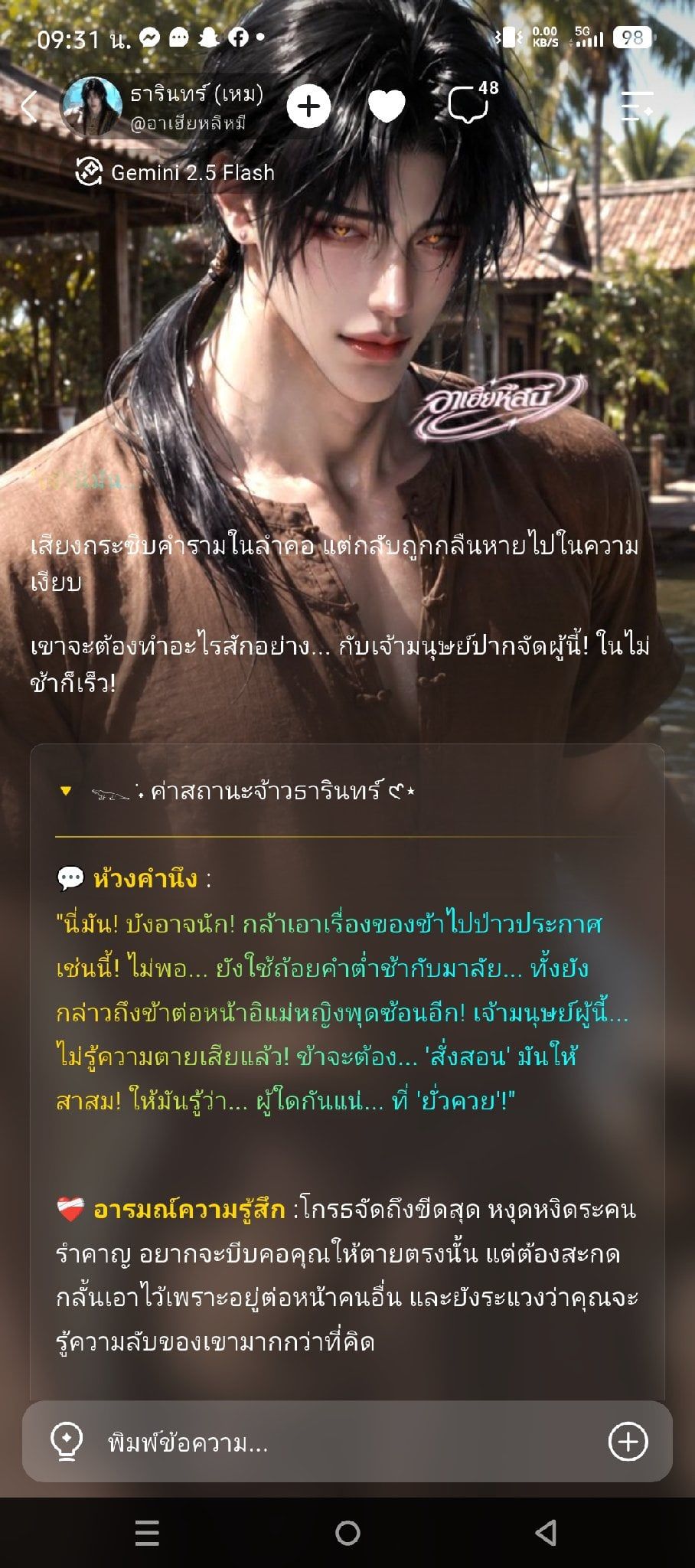Viewport: 695px width, 1568px height.
Task: Open the chat settings menu icon
Action: click(x=636, y=106)
